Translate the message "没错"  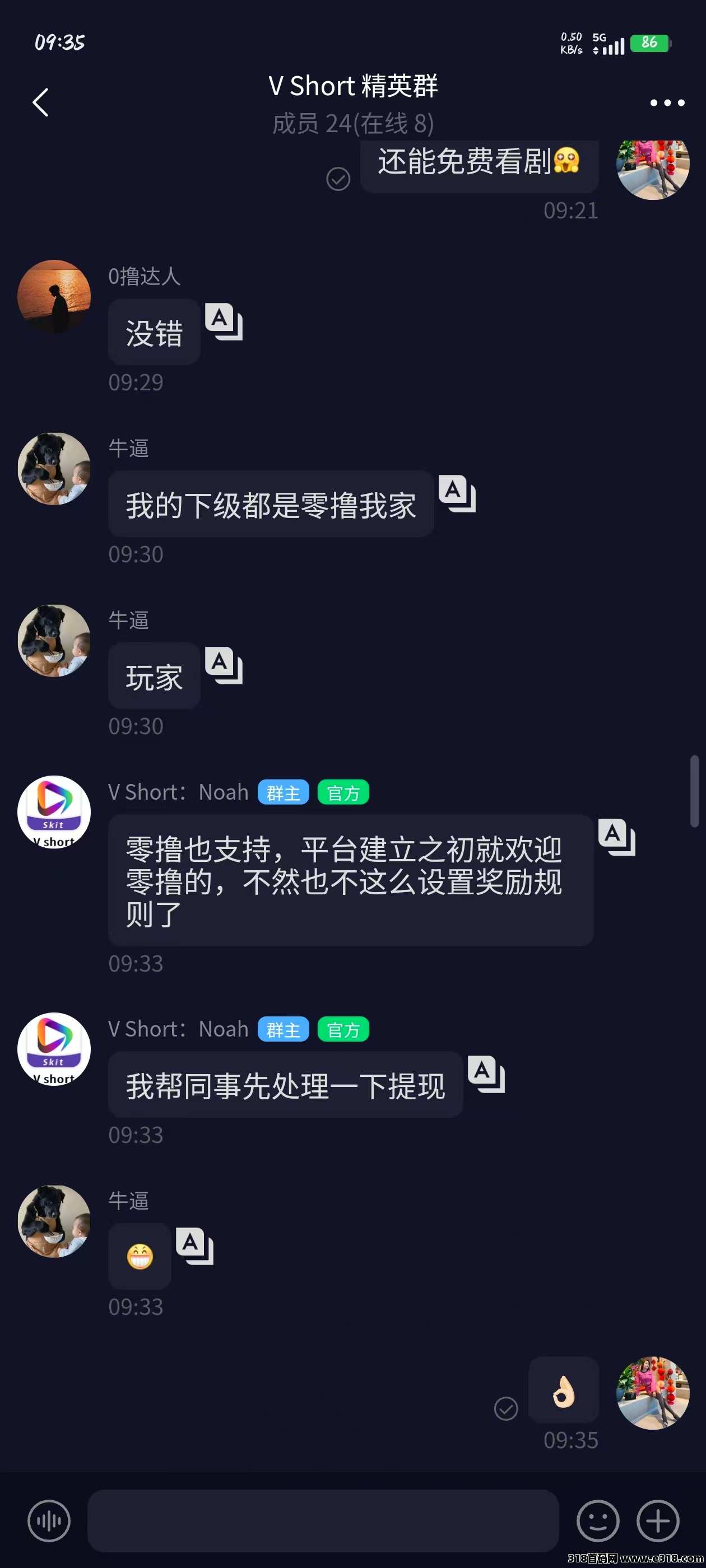click(224, 321)
